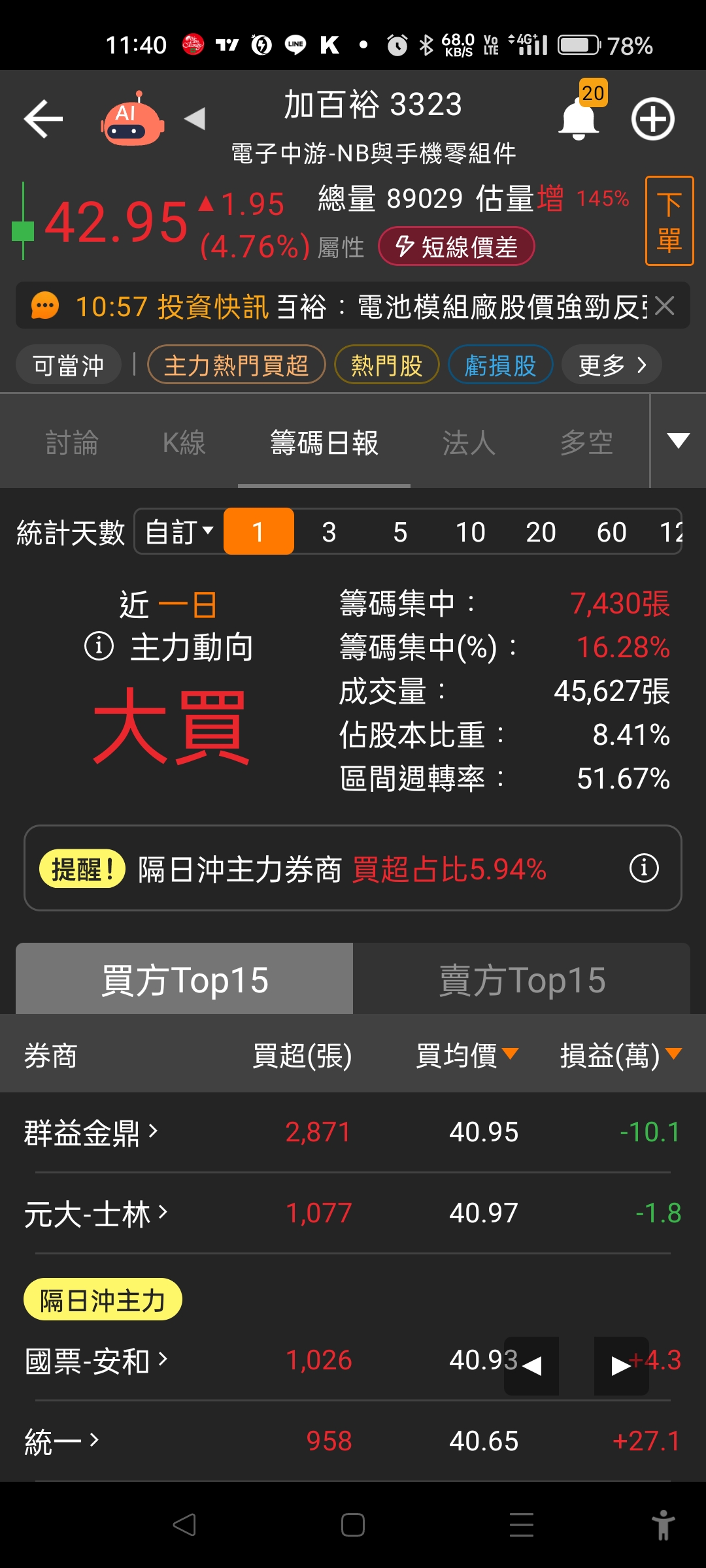Screen dimensions: 706x1568
Task: Select 20 days statistics
Action: pos(541,532)
